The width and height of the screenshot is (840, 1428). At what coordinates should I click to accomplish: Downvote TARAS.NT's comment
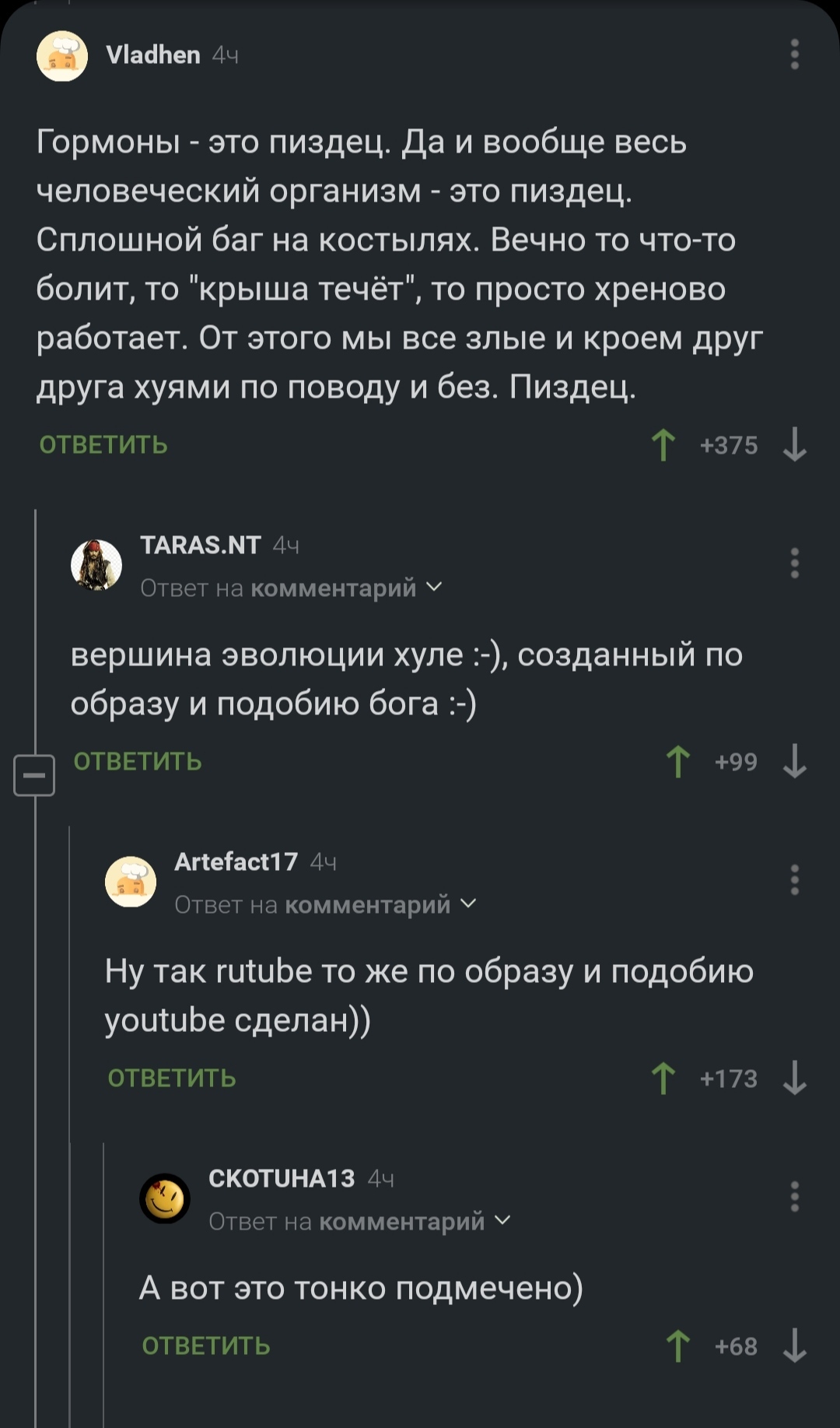coord(794,761)
